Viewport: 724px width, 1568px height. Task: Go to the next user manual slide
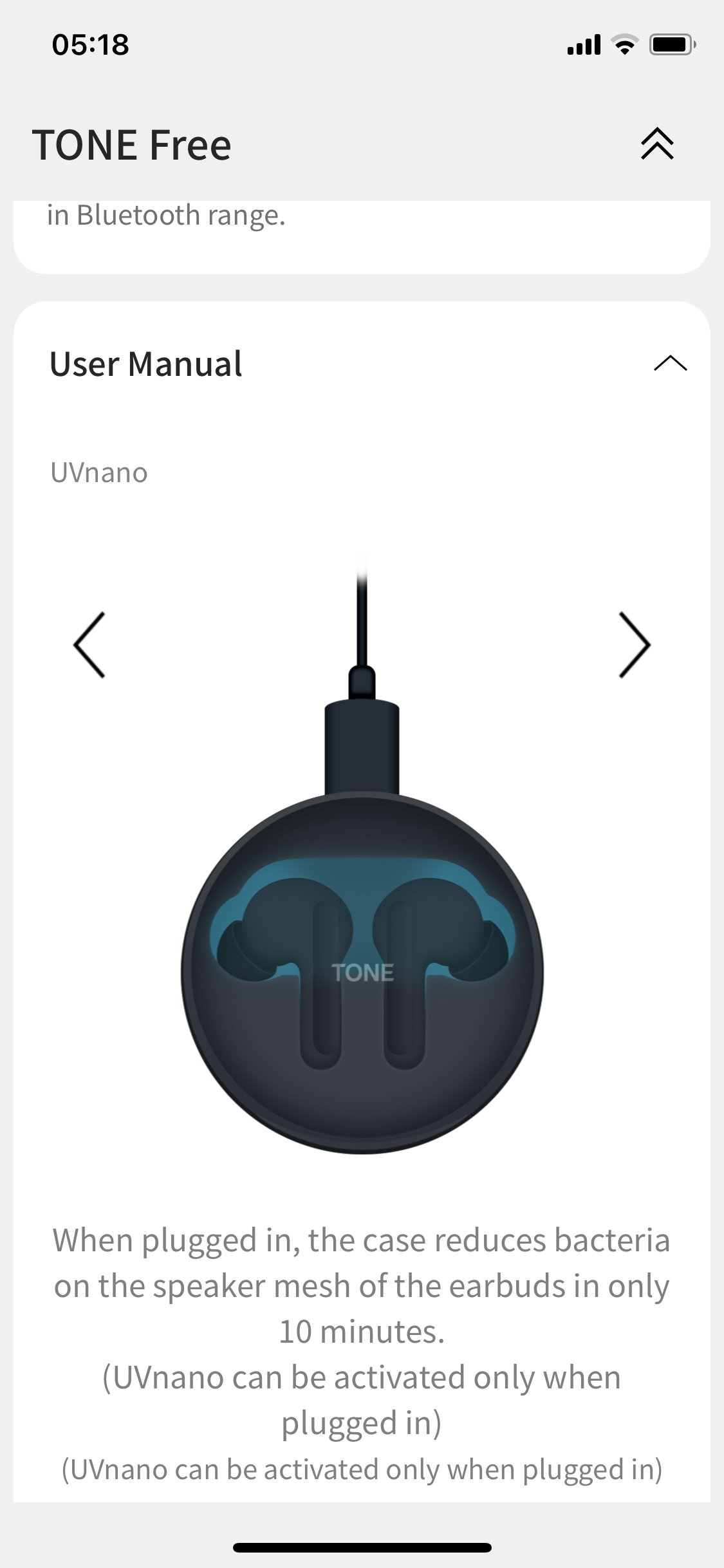click(x=635, y=644)
